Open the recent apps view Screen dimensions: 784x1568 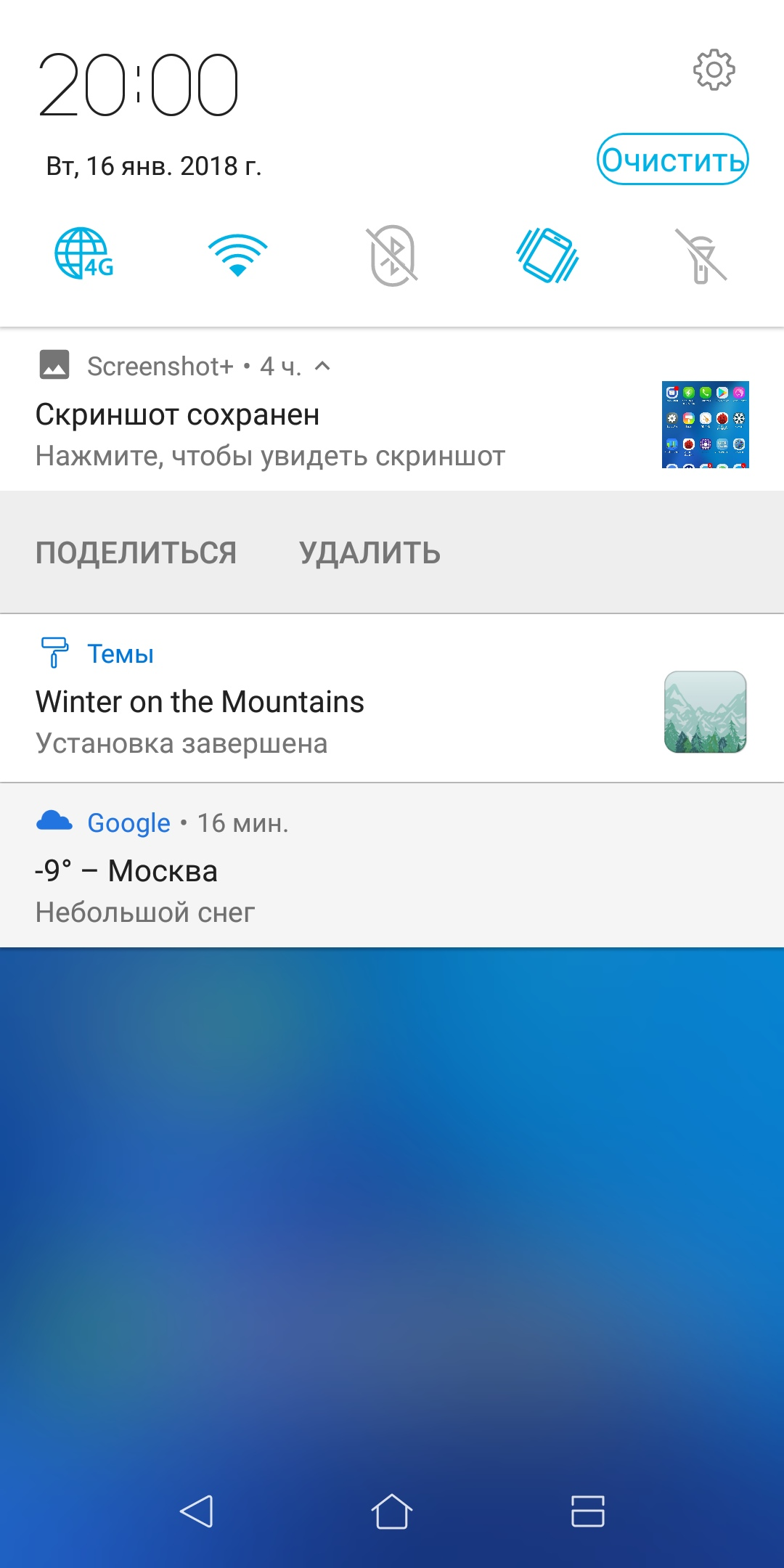[x=588, y=1511]
